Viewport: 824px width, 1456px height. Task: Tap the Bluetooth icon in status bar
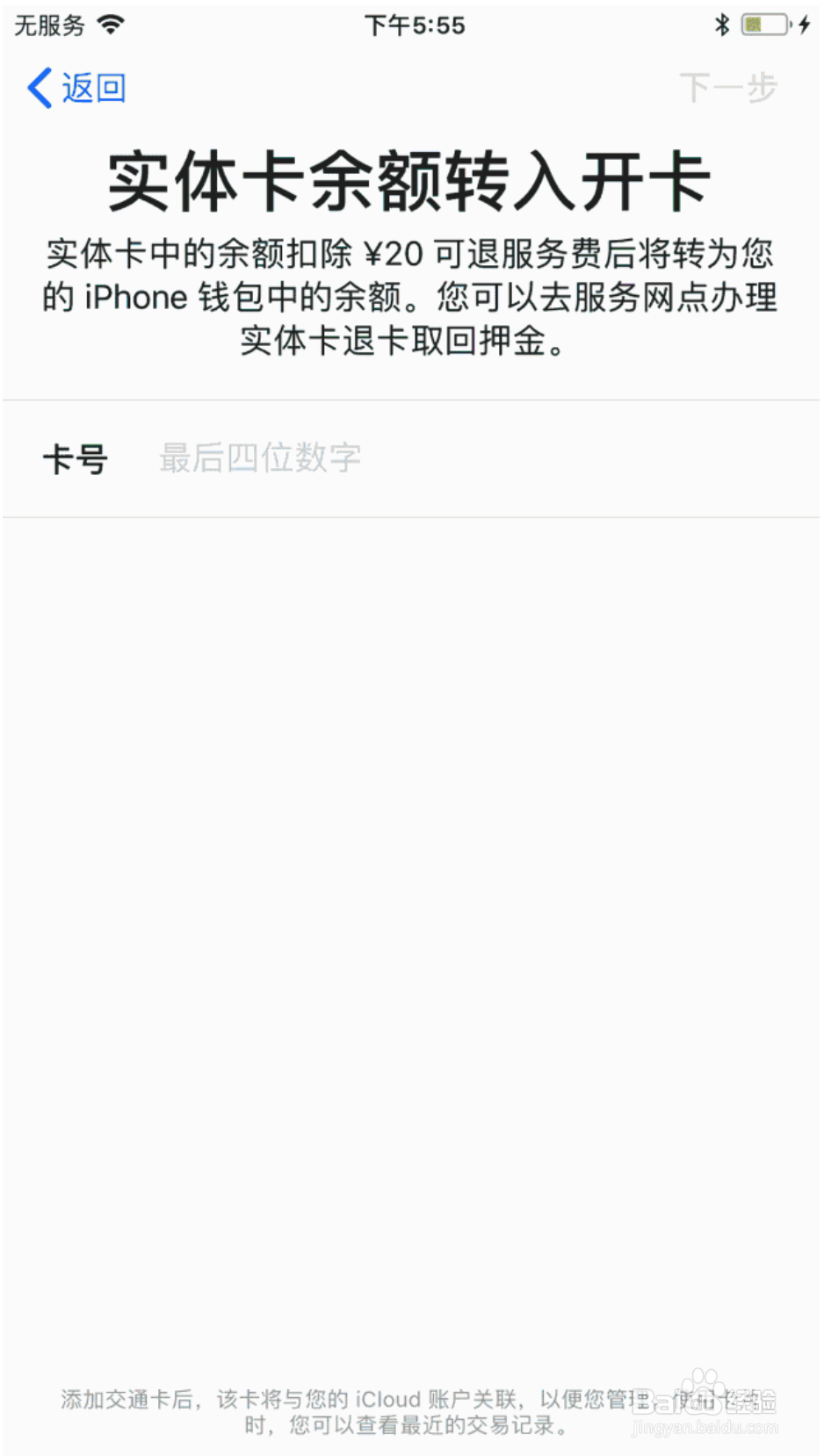pos(722,24)
